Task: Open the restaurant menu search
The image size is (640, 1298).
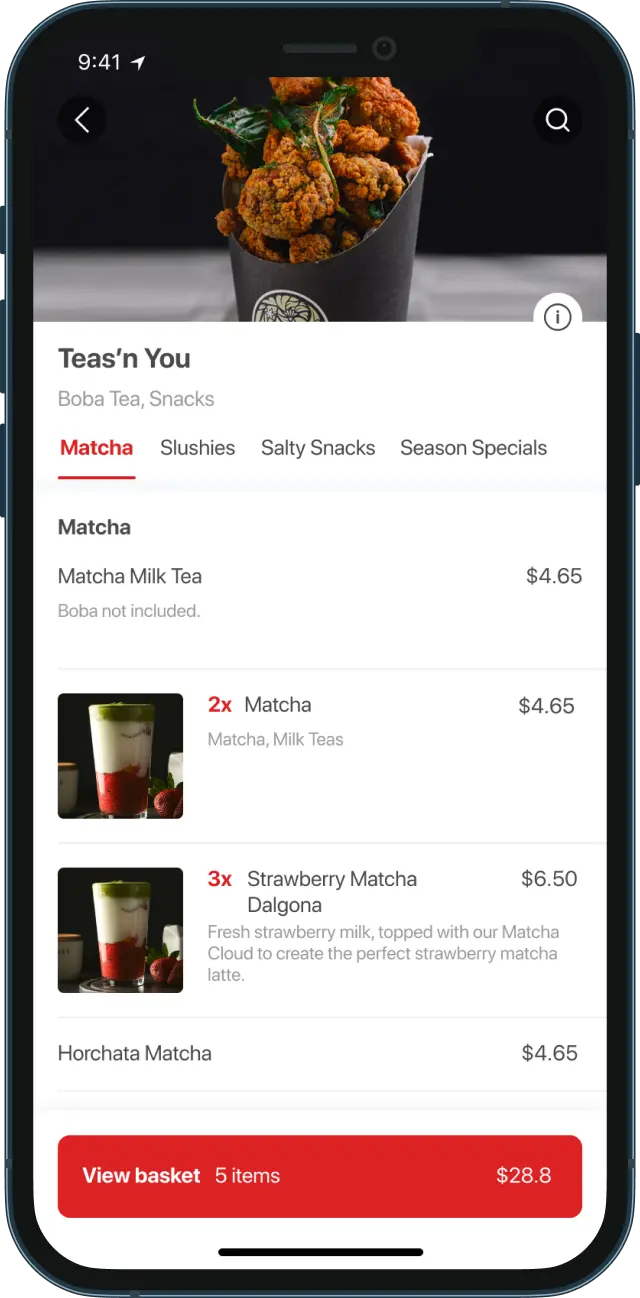Action: [x=557, y=121]
